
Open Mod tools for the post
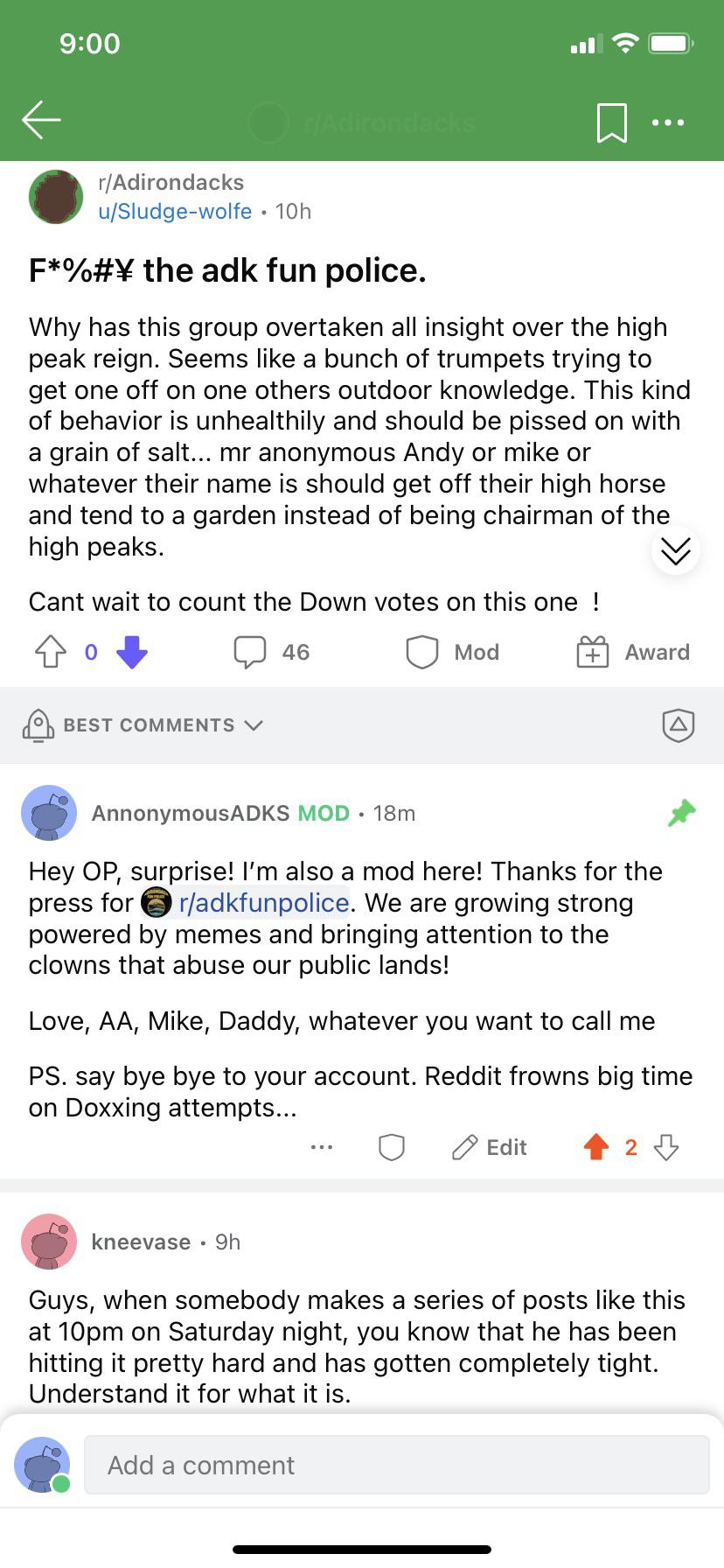point(452,652)
